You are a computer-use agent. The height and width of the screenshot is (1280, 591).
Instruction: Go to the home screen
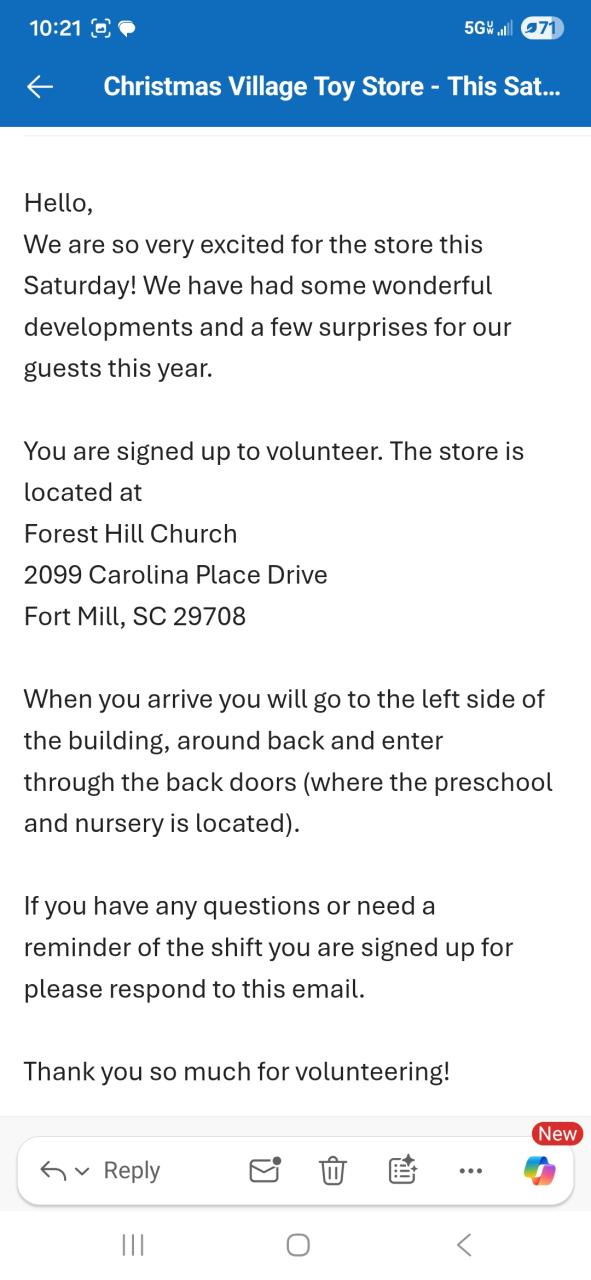click(x=298, y=1245)
